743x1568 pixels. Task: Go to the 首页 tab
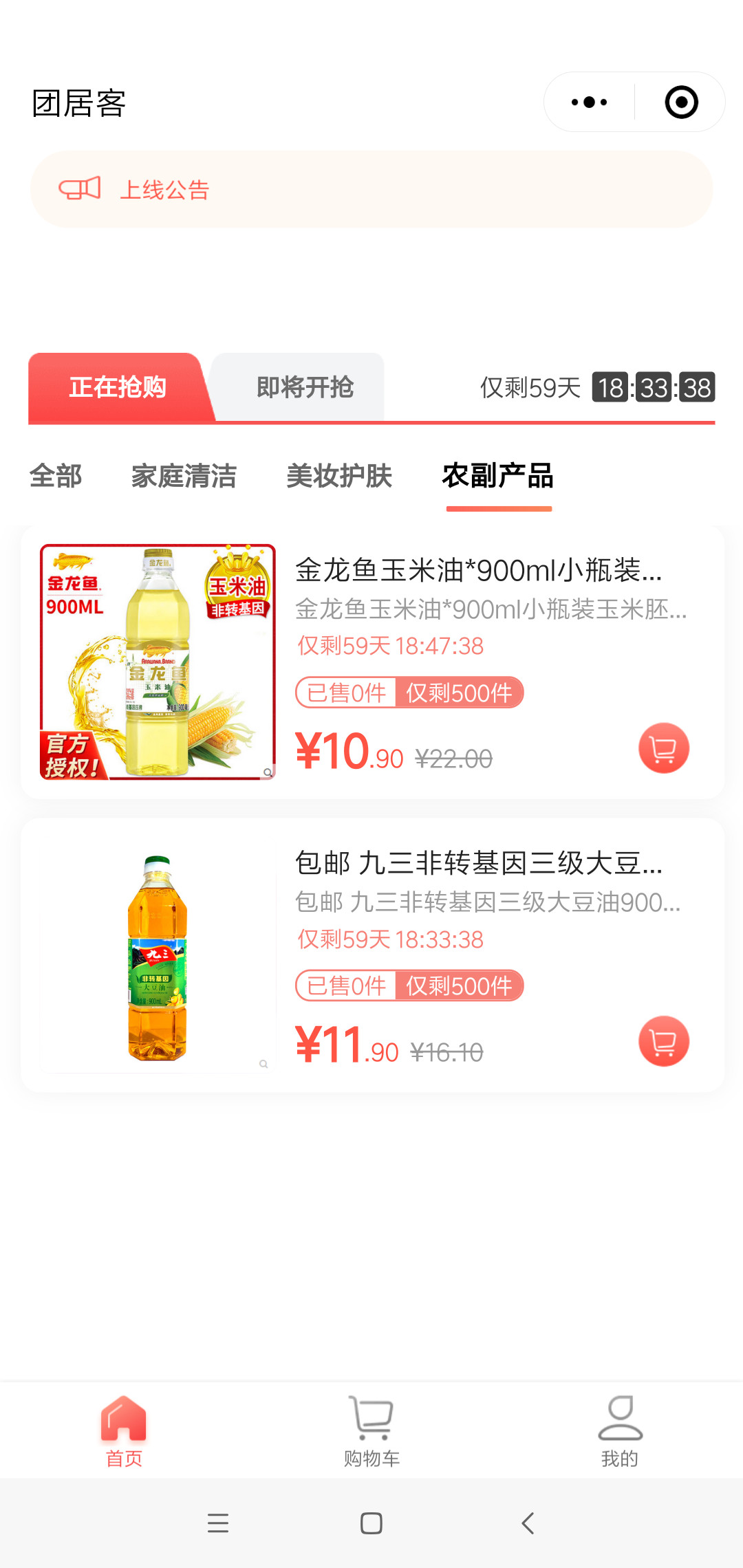(x=124, y=1430)
